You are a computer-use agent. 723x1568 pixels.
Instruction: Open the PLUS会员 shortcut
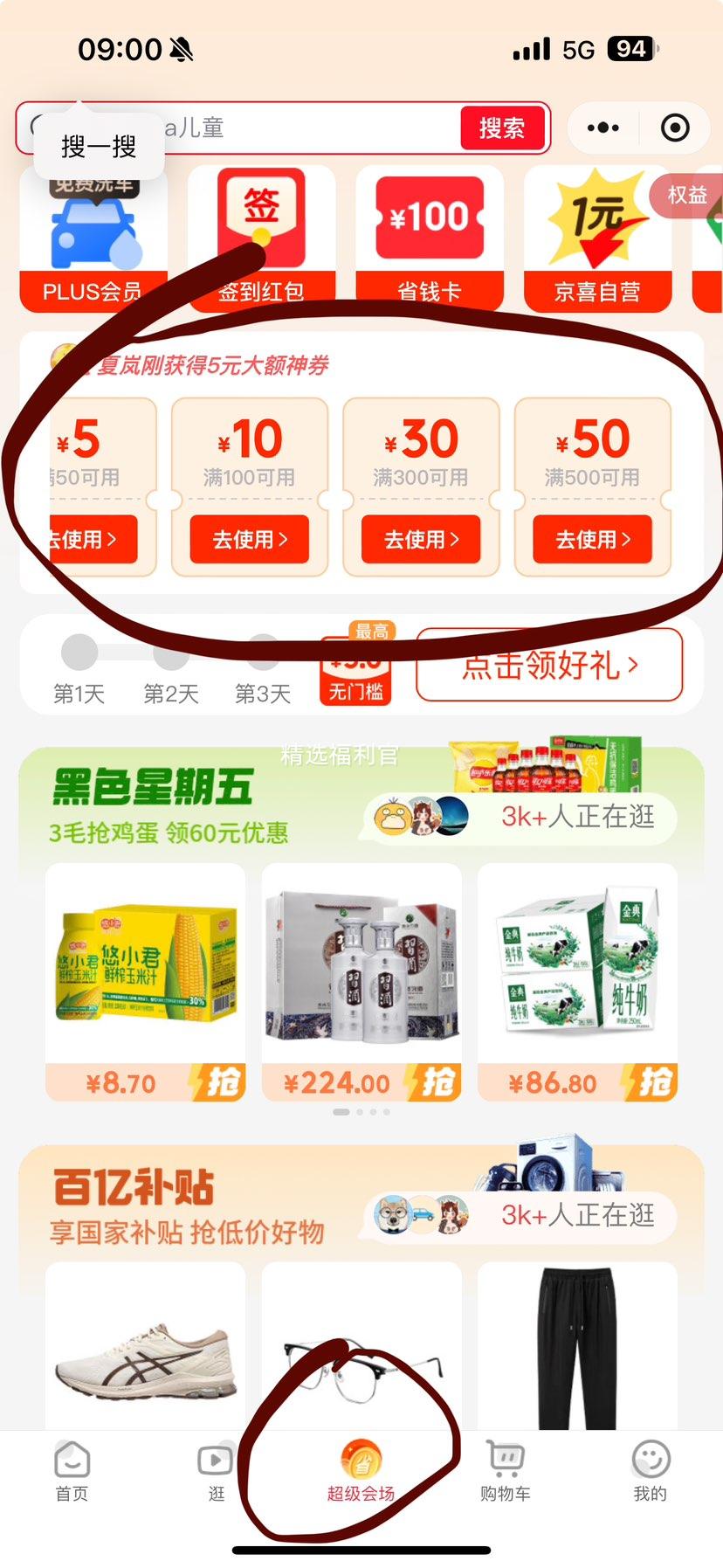coord(92,238)
